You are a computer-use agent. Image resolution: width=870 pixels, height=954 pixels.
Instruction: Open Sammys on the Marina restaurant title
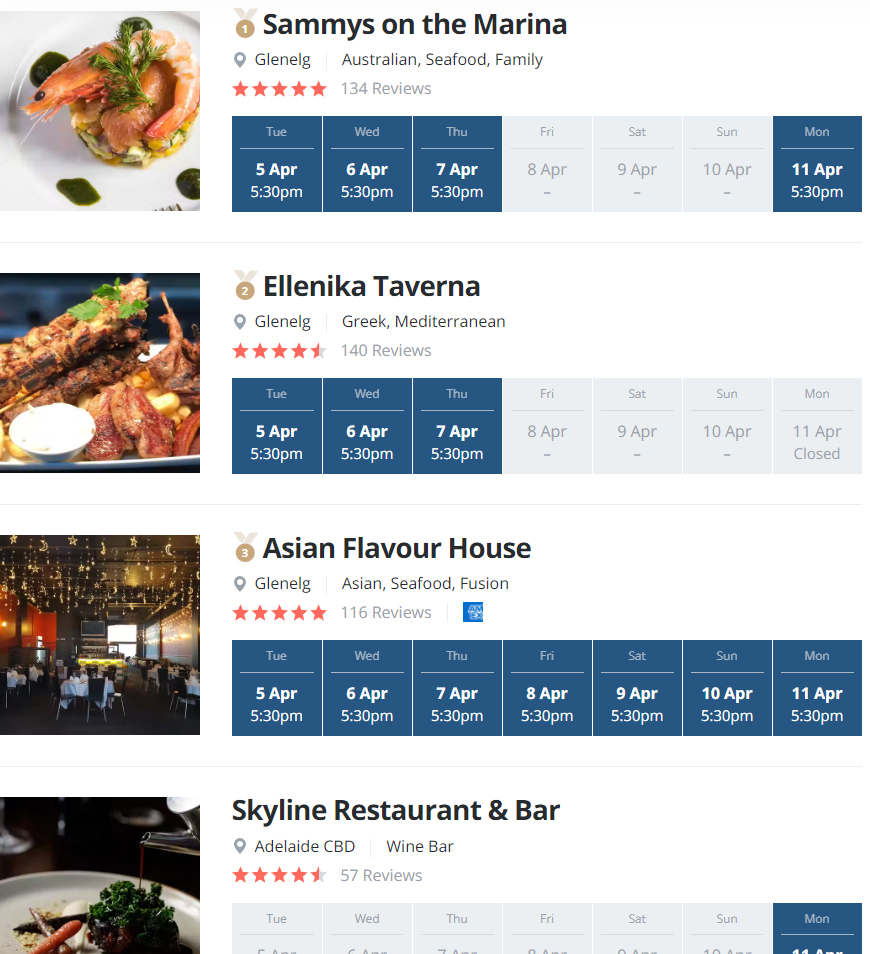click(x=414, y=24)
